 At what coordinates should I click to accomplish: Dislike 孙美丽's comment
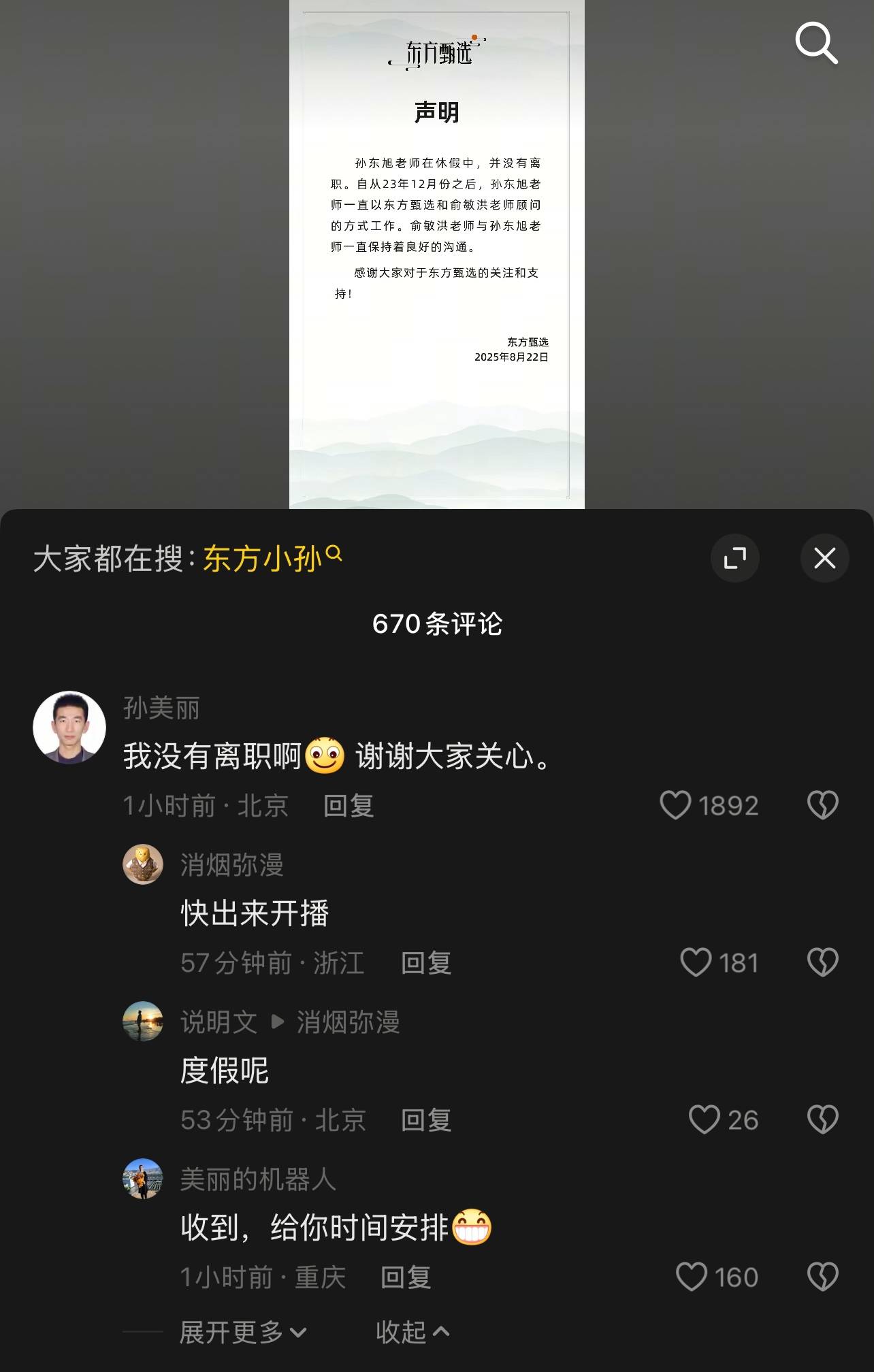point(822,805)
